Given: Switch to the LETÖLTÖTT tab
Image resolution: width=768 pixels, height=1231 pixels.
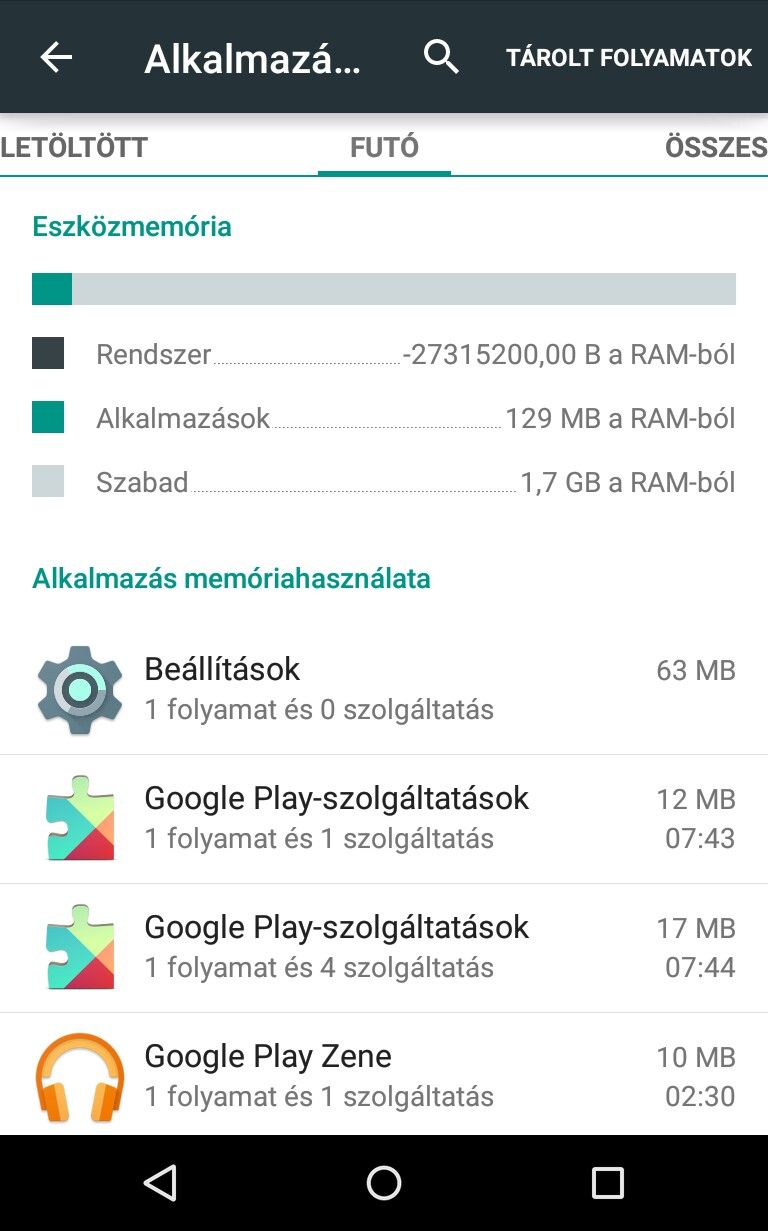Looking at the screenshot, I should click(74, 148).
